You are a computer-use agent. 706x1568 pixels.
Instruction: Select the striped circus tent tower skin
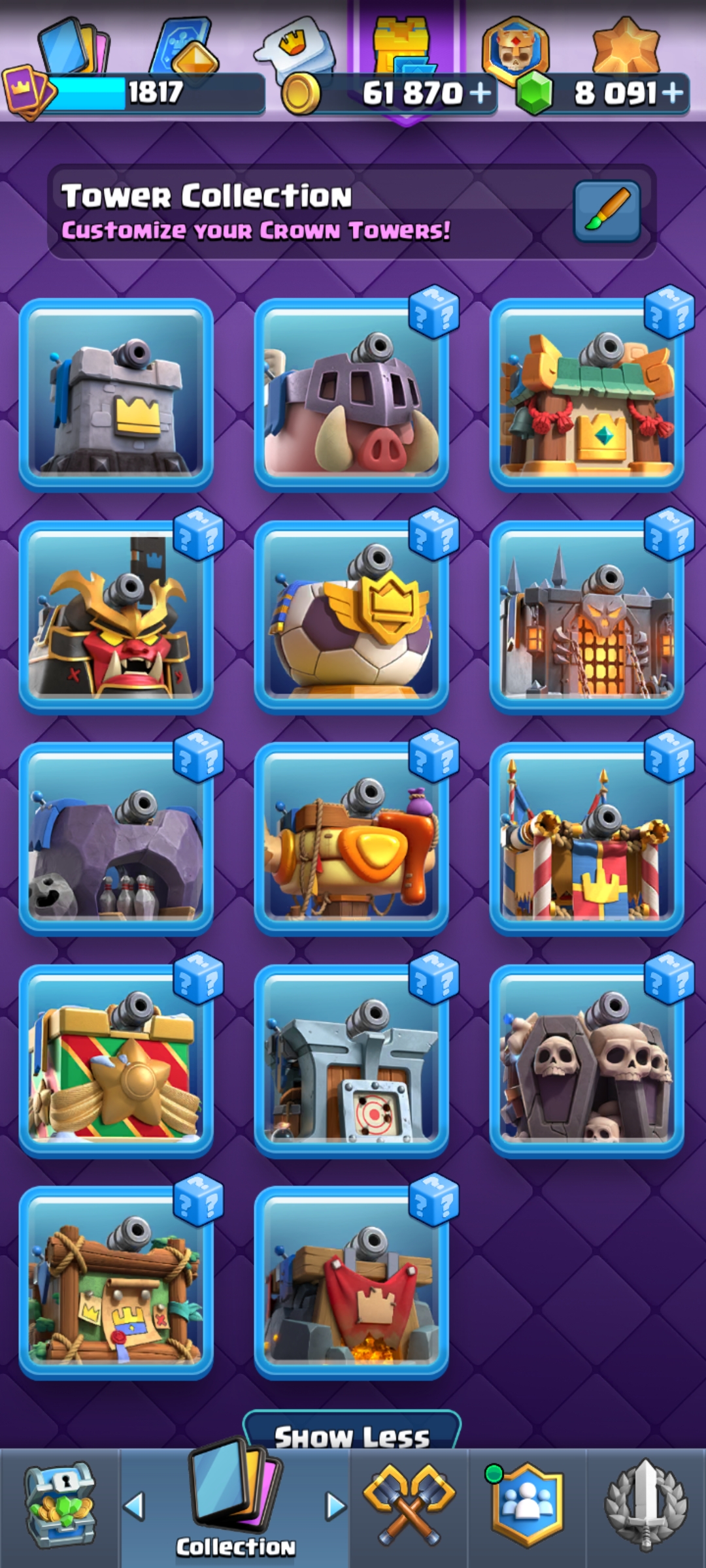click(x=587, y=839)
